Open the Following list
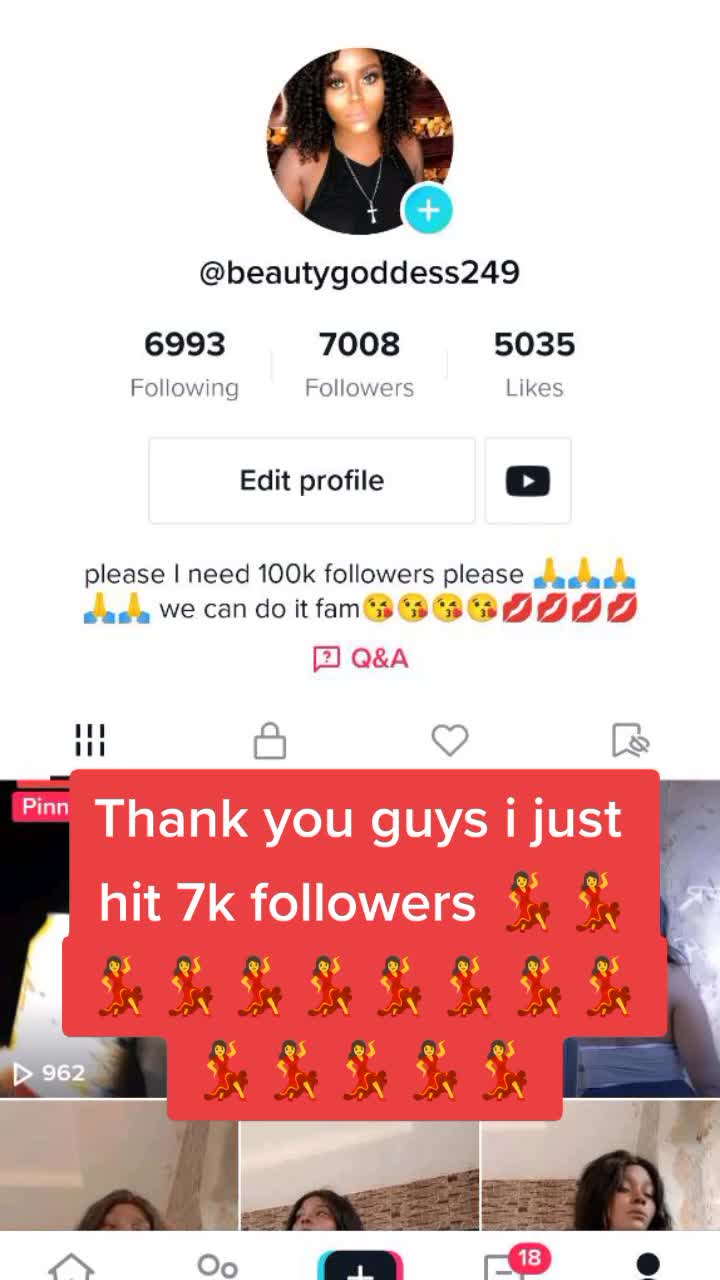Image resolution: width=720 pixels, height=1280 pixels. coord(185,364)
